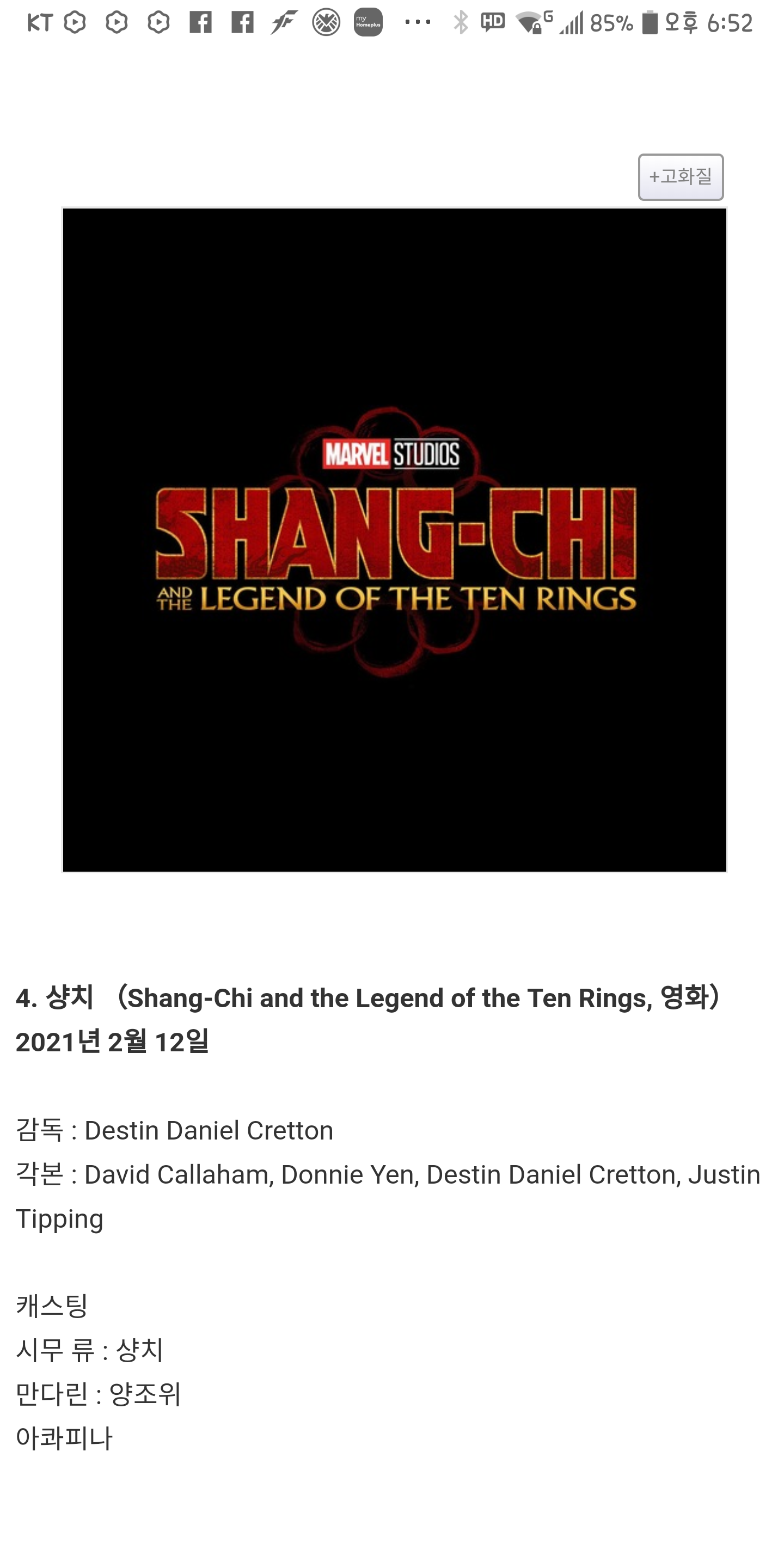Open the Shang-Chi poster image
The image size is (784, 1568).
[x=394, y=540]
